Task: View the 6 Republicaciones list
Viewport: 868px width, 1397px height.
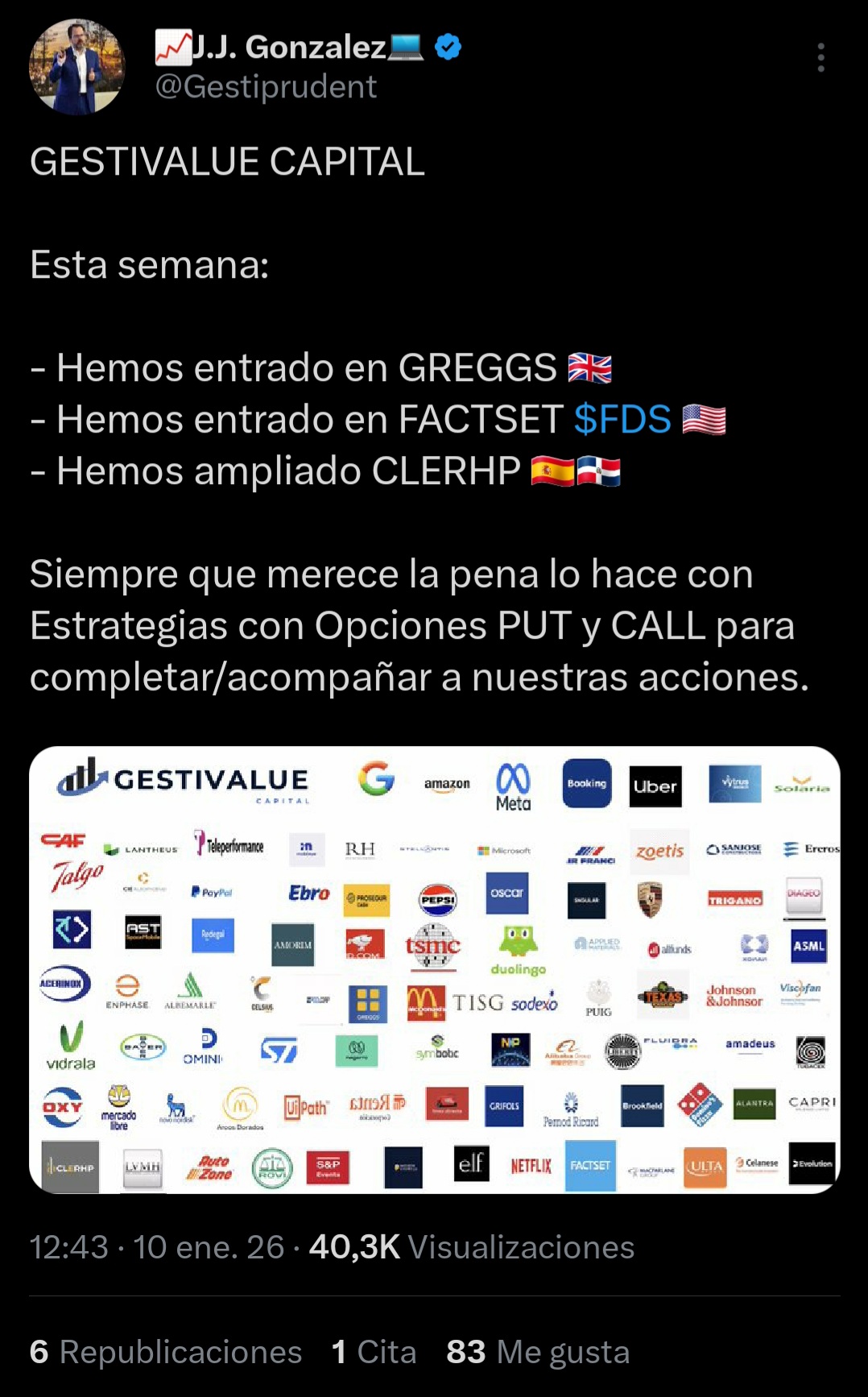Action: (x=166, y=1352)
